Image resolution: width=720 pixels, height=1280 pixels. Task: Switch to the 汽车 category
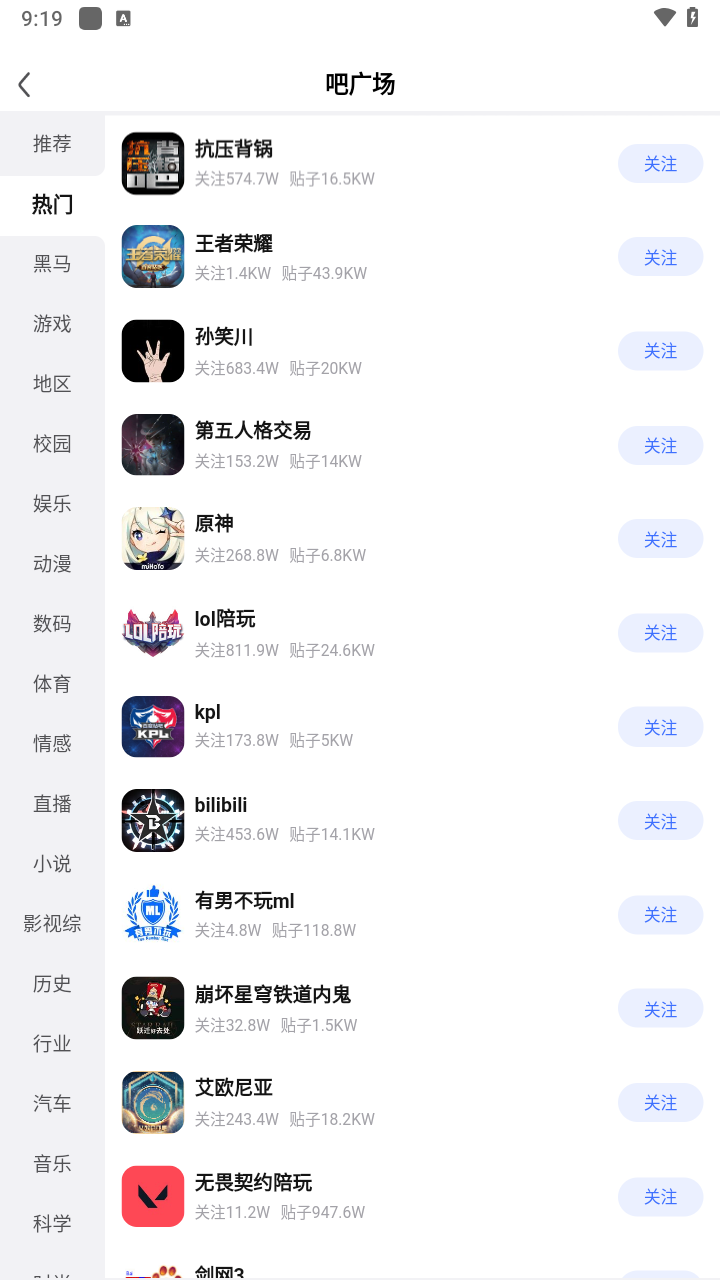click(x=52, y=1104)
